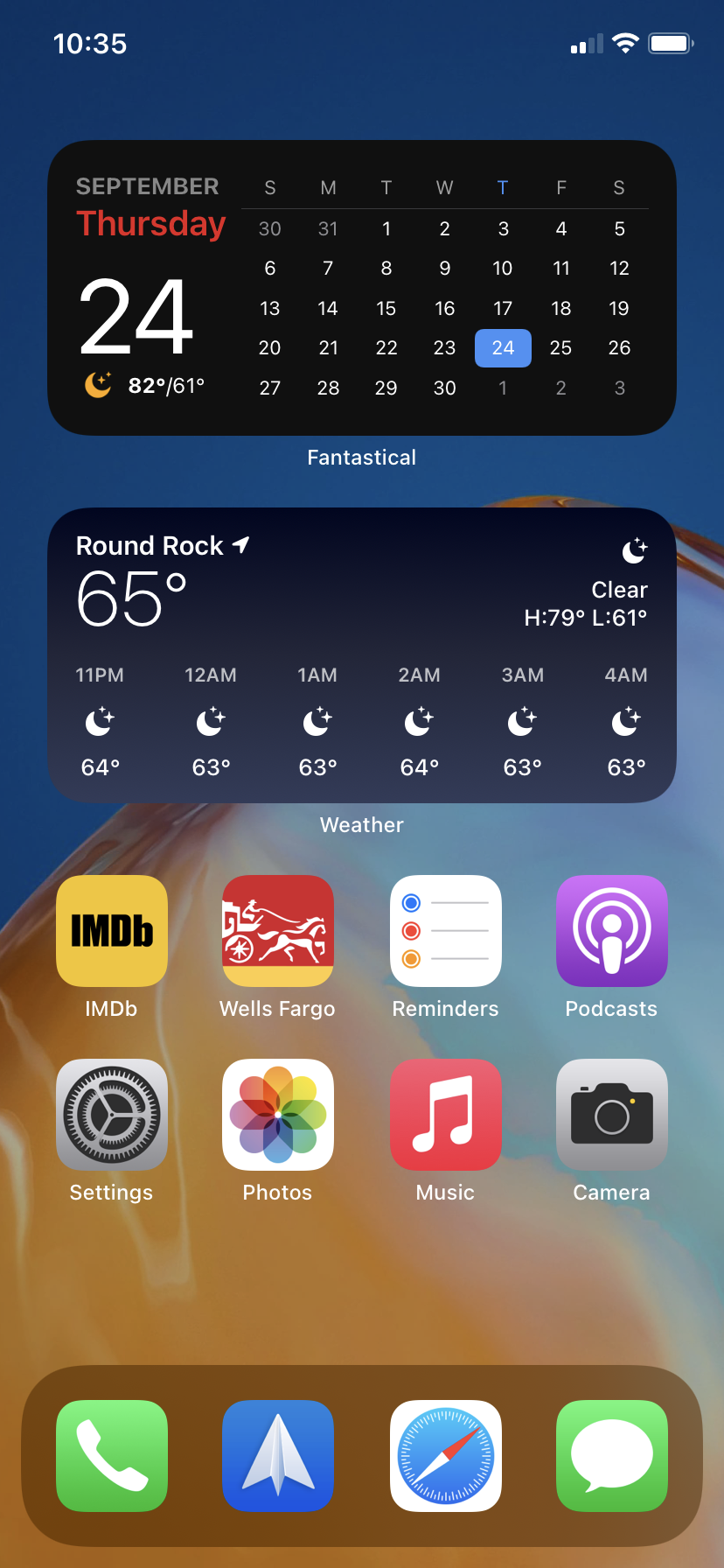Viewport: 724px width, 1568px height.
Task: Open the Round Rock weather widget
Action: [362, 655]
